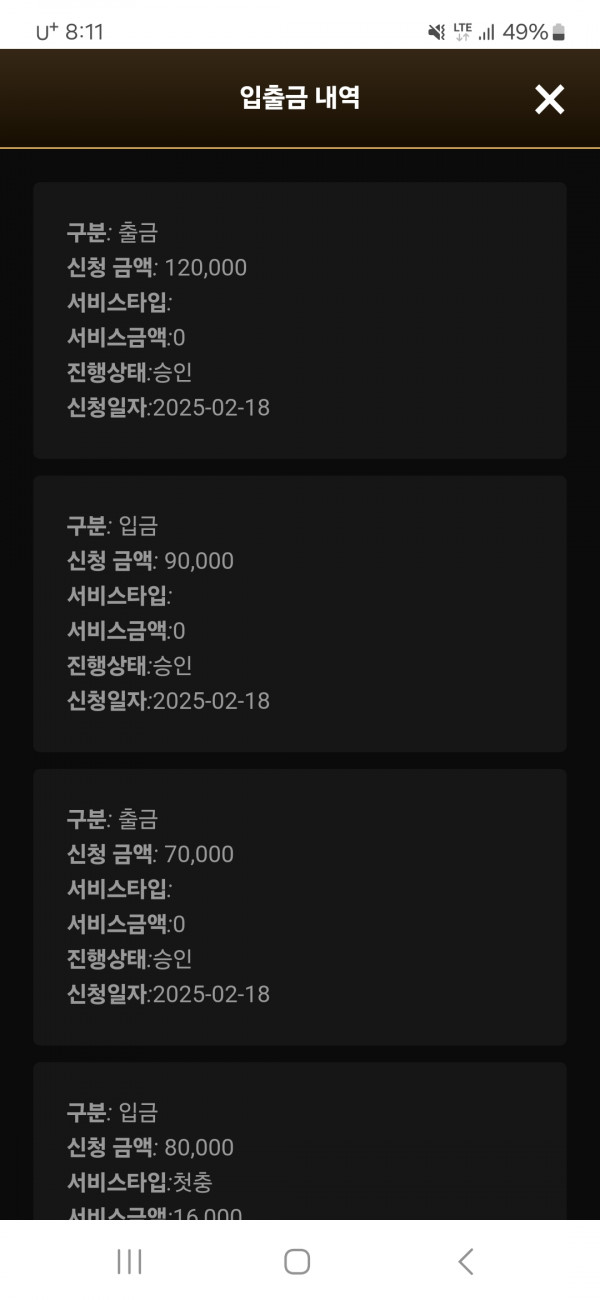Open the recent apps view
The width and height of the screenshot is (600, 1300).
pyautogui.click(x=130, y=1261)
